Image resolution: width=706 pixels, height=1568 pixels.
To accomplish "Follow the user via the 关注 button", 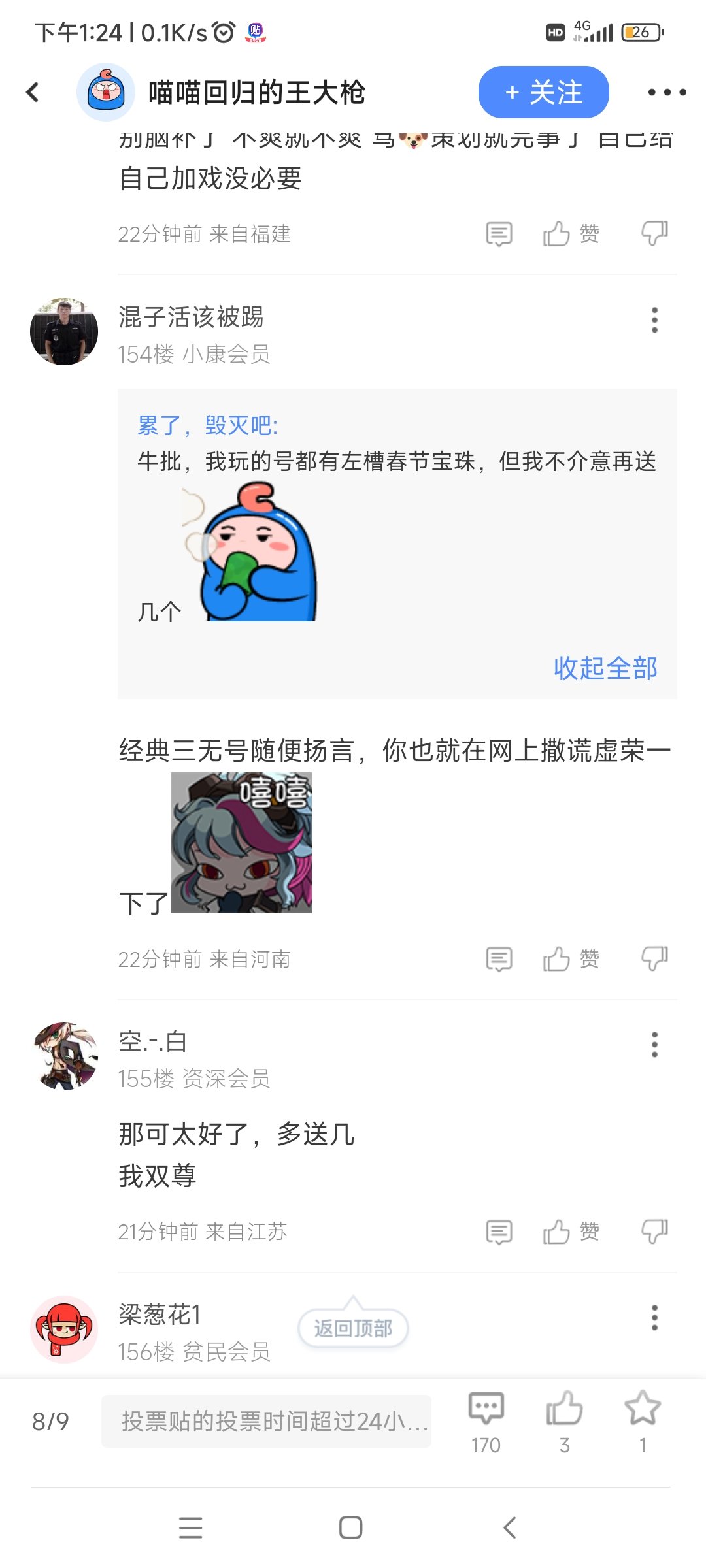I will pos(543,93).
